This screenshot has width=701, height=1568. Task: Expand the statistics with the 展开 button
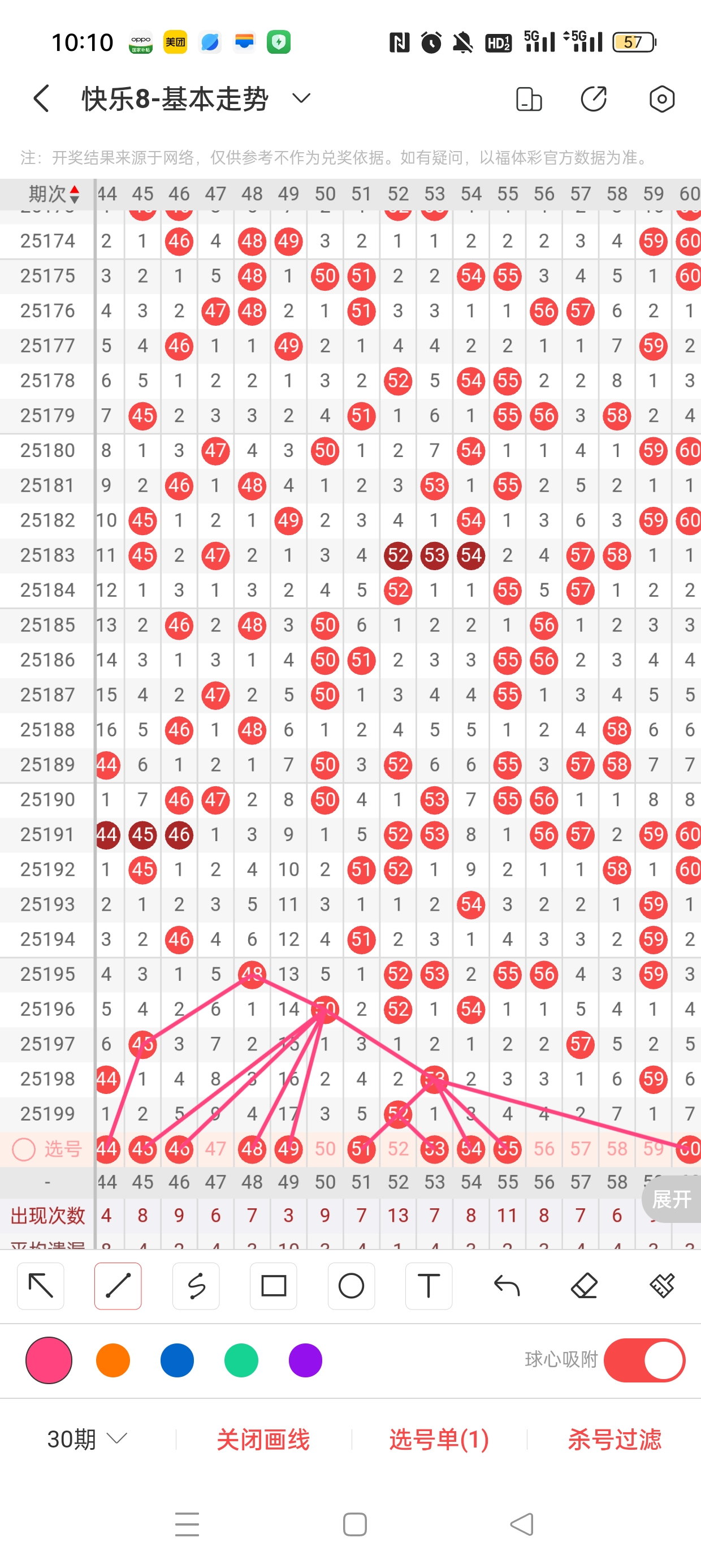[x=672, y=1200]
